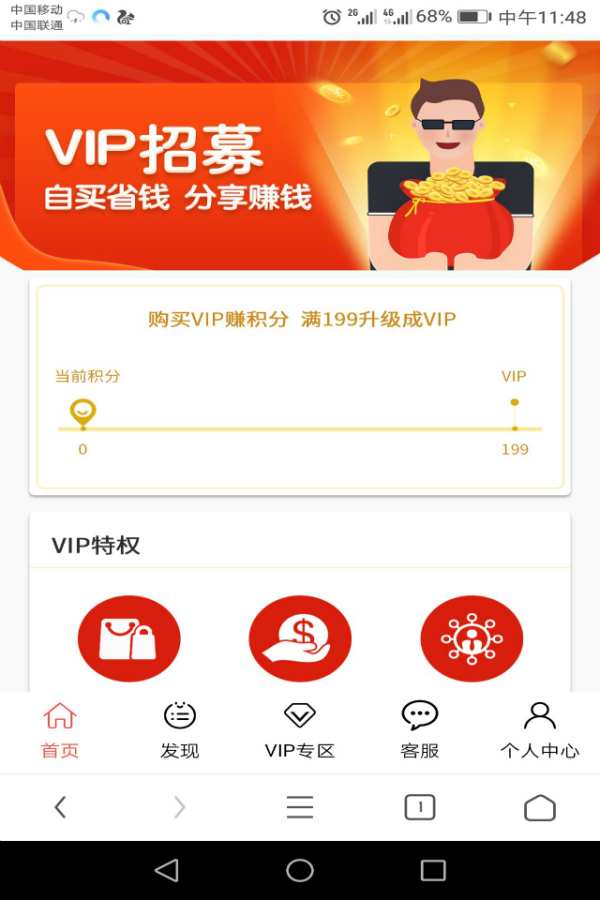This screenshot has height=900, width=600.
Task: Go back in the browser toolbar
Action: (60, 807)
